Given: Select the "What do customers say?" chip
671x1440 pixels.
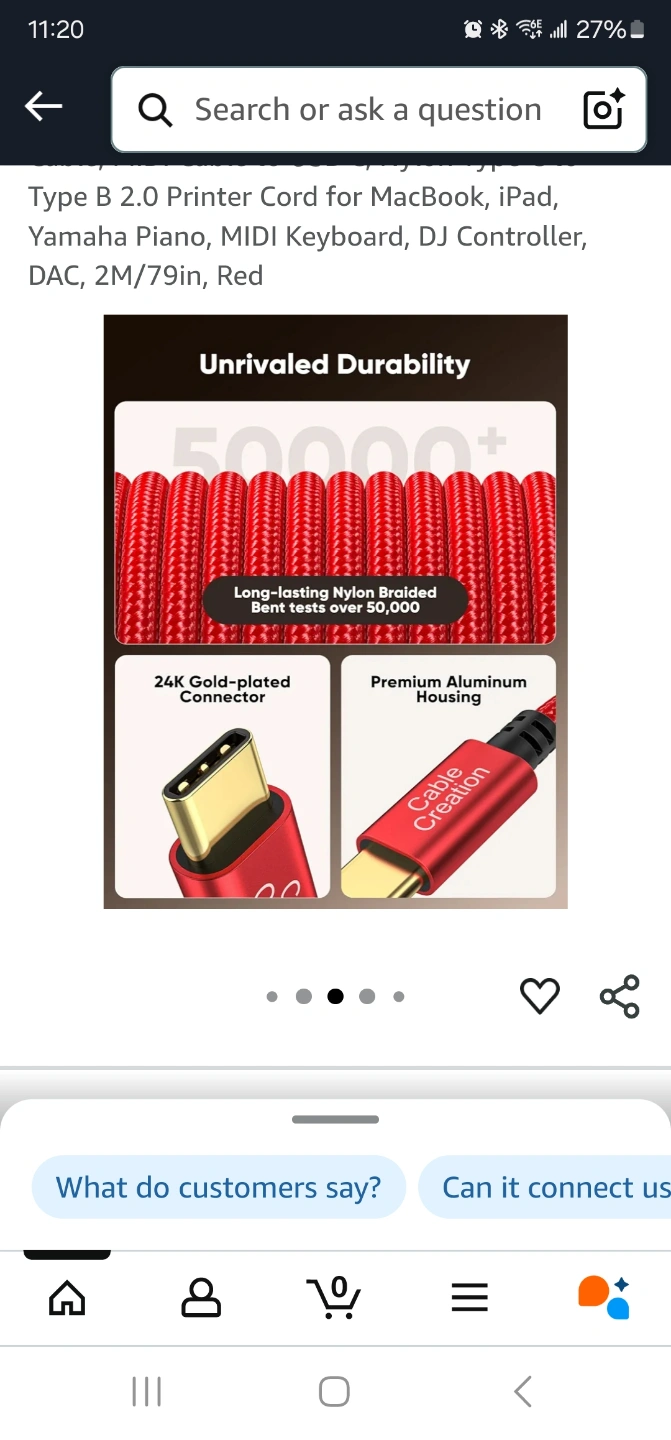Looking at the screenshot, I should pos(219,1187).
